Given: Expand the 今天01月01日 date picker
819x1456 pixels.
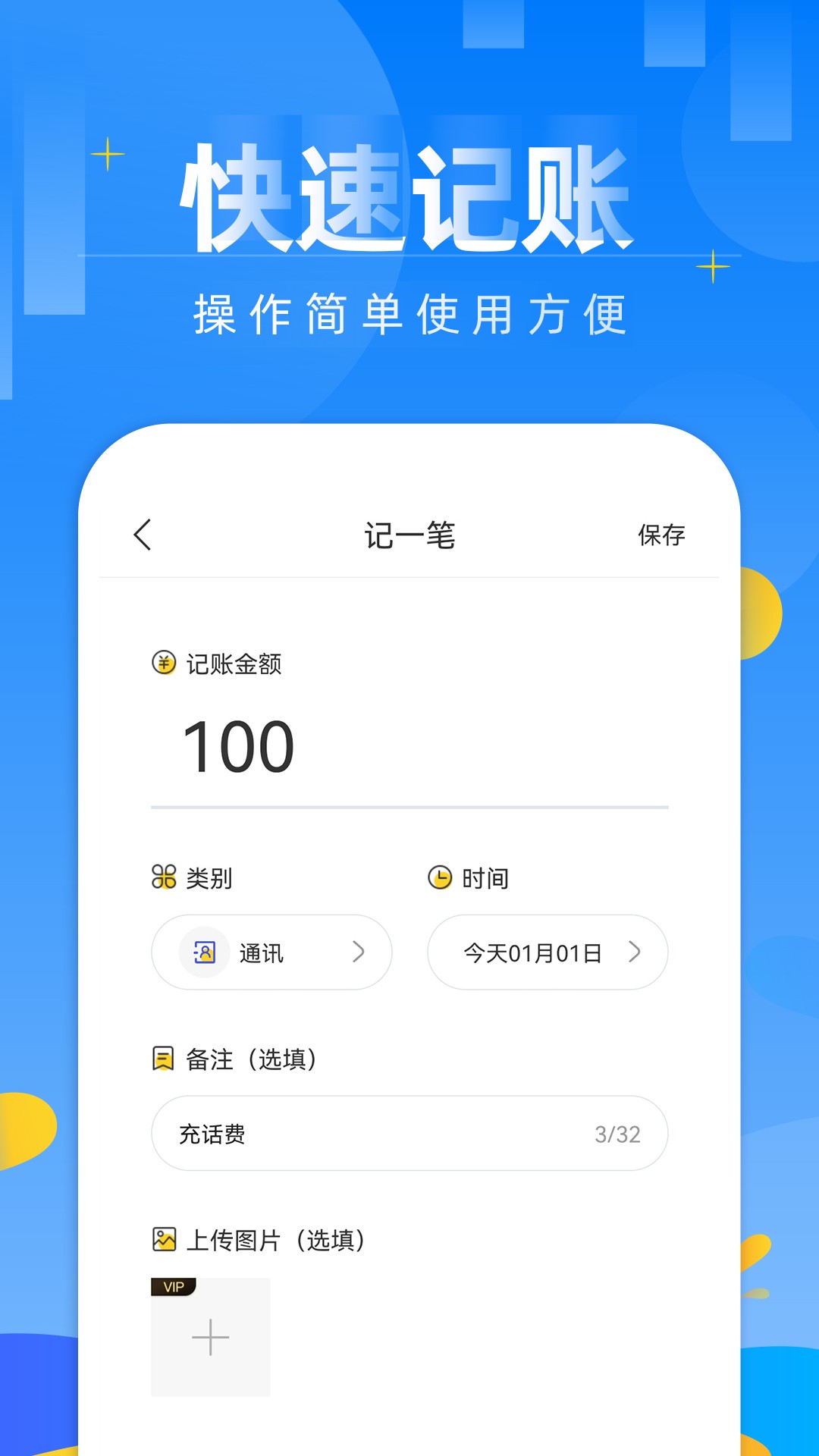Looking at the screenshot, I should coord(635,952).
